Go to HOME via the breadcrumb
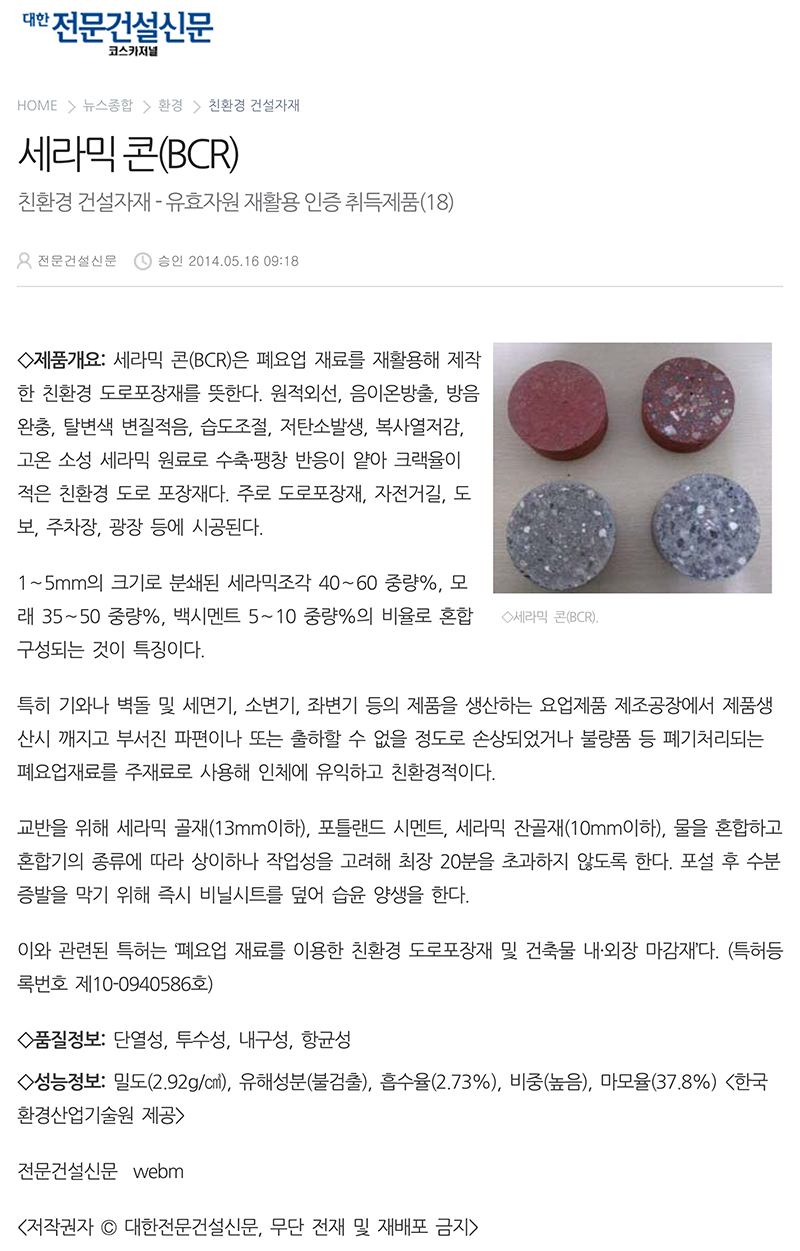The height and width of the screenshot is (1251, 800). pos(37,105)
